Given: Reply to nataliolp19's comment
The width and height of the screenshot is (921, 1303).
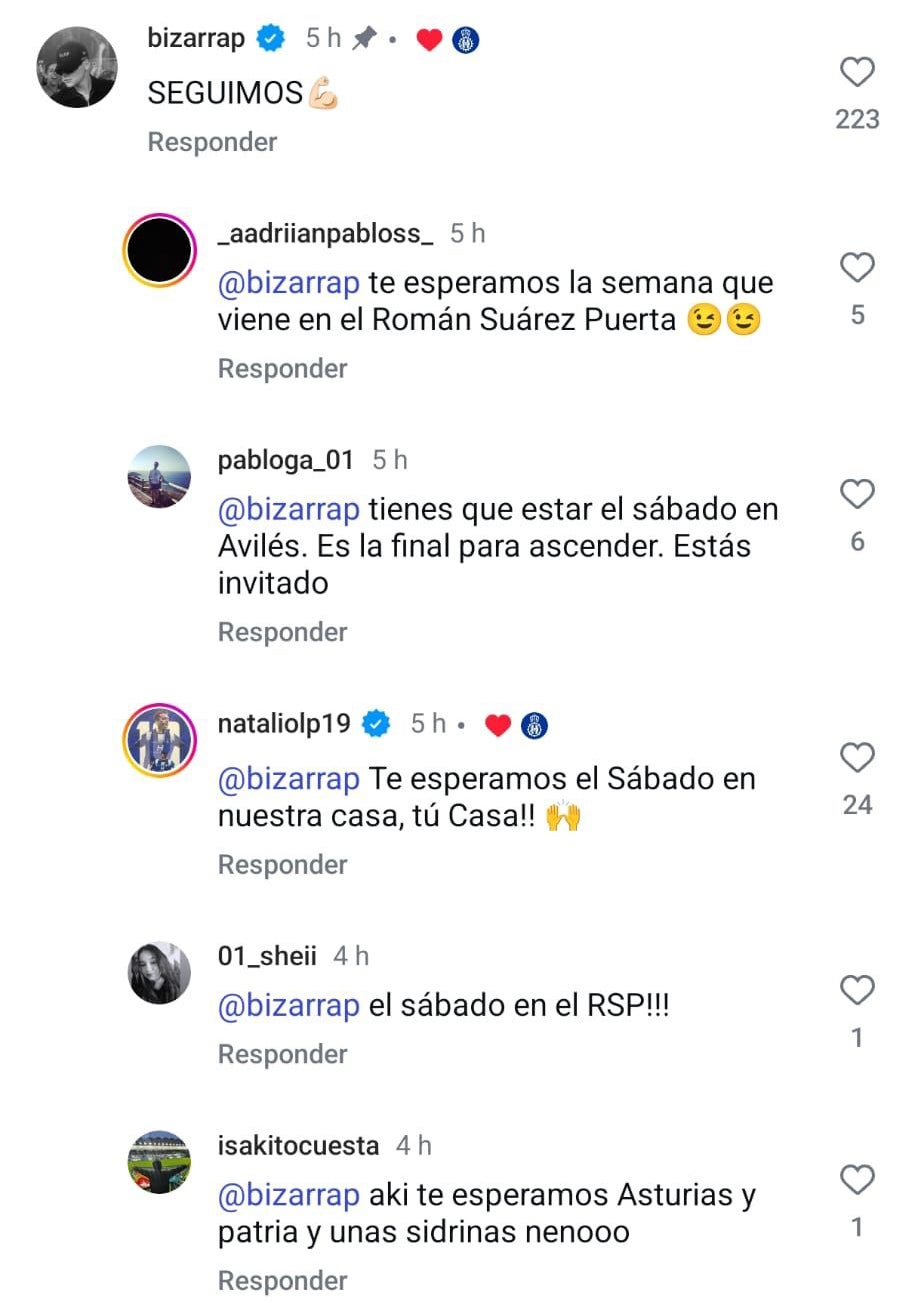Looking at the screenshot, I should [282, 865].
